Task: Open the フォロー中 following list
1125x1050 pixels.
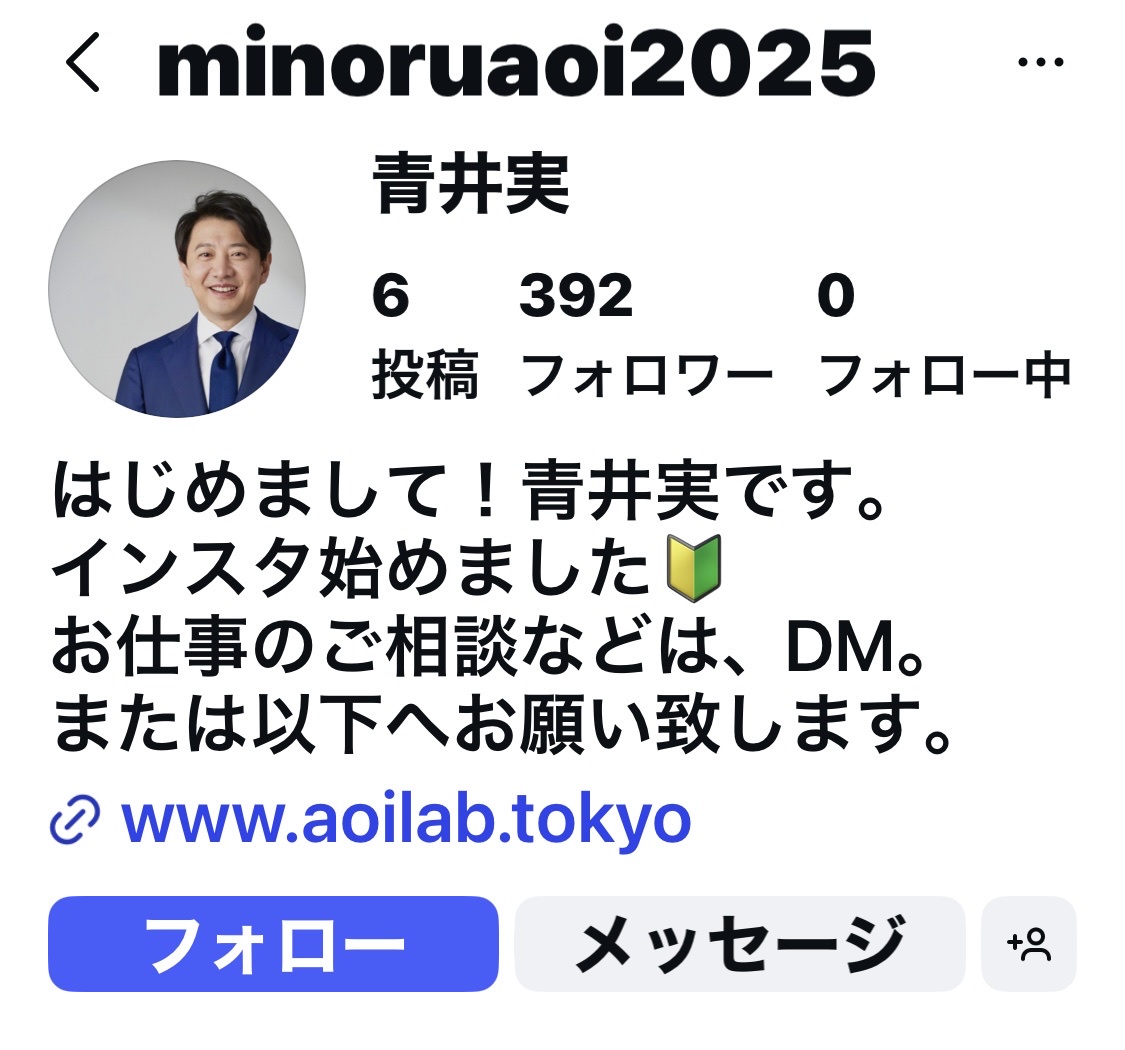Action: coord(943,335)
